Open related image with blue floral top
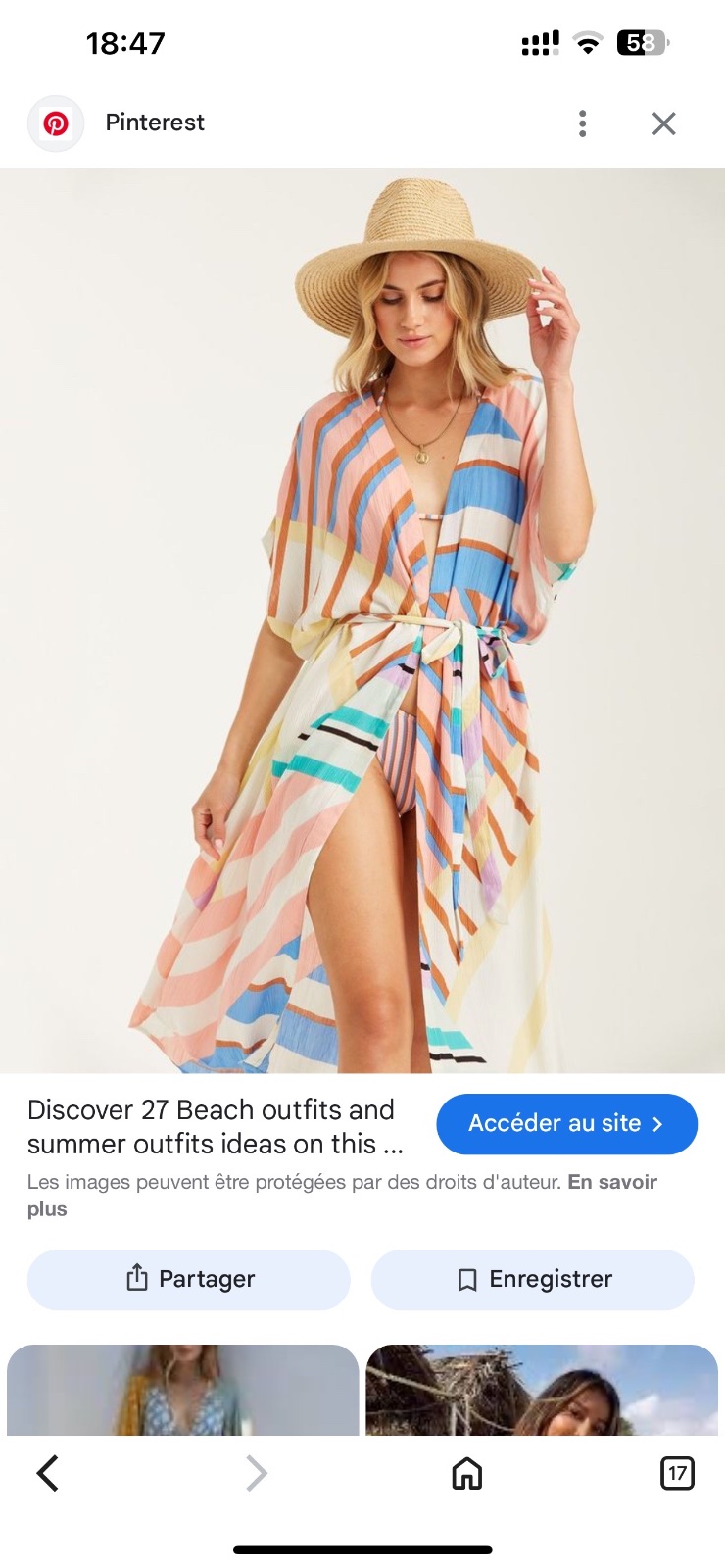The width and height of the screenshot is (725, 1568). [183, 1390]
